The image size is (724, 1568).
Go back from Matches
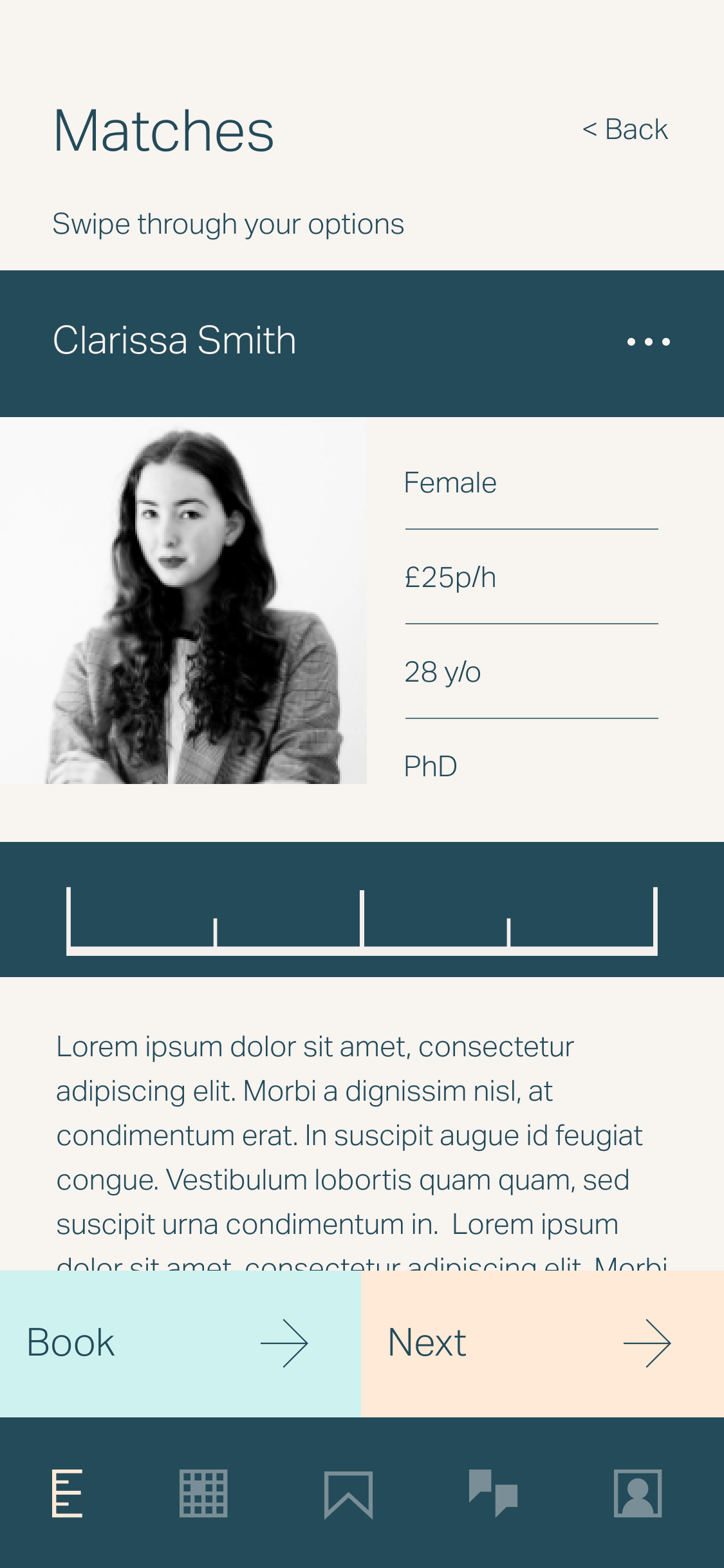(625, 129)
